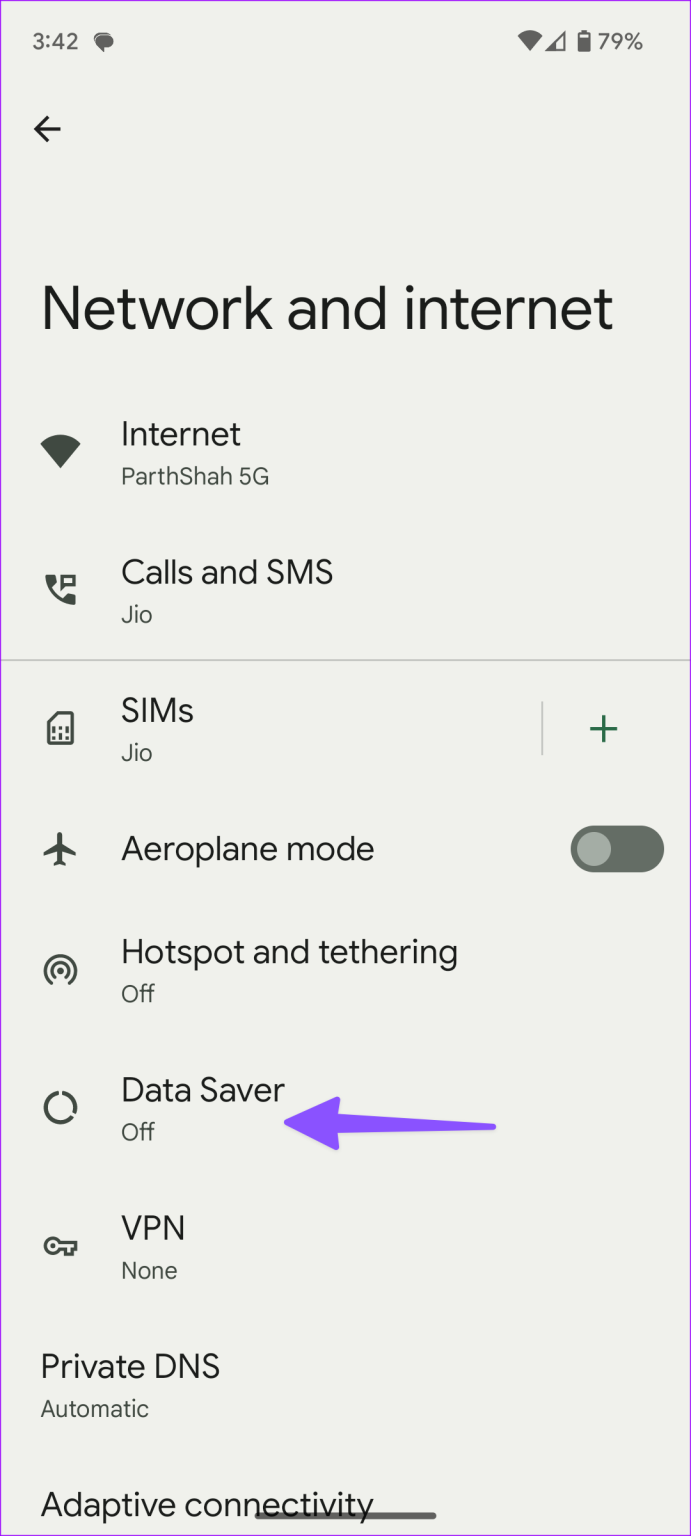Screen dimensions: 691x1536
Task: Turn on Aeroplane mode switch
Action: point(617,849)
